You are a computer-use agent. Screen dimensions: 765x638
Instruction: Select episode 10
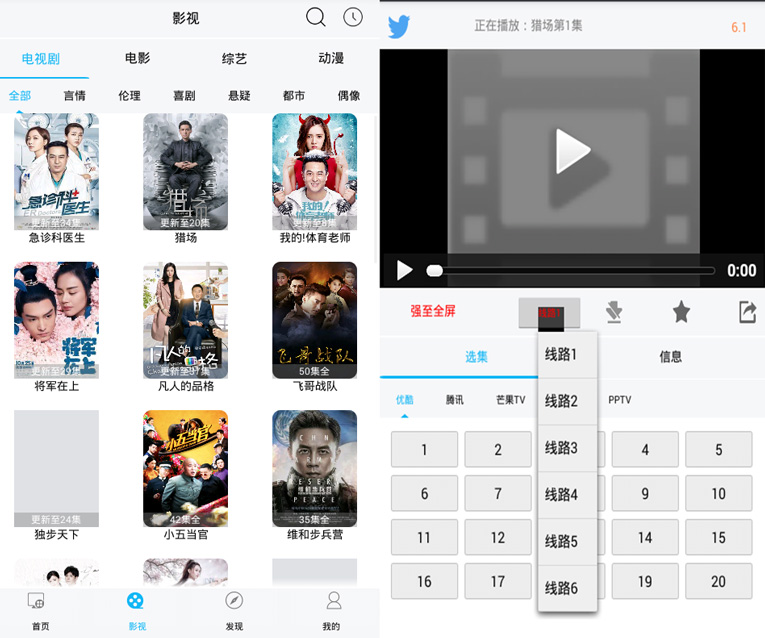[718, 494]
